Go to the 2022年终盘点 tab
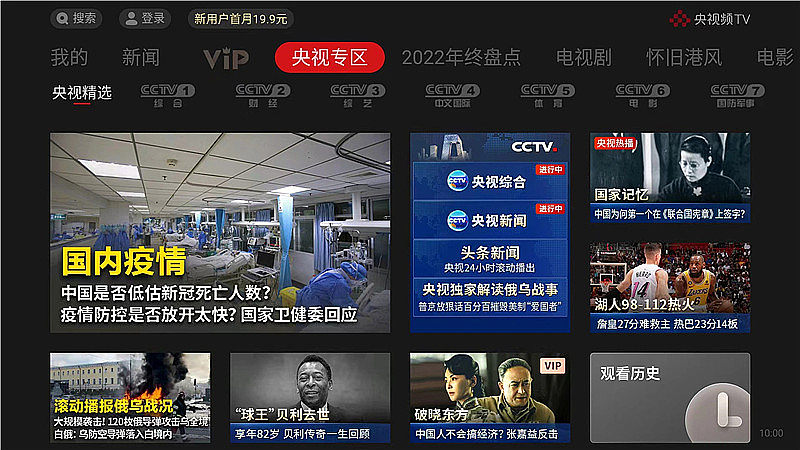Screen dimensions: 800x450 (x=461, y=57)
